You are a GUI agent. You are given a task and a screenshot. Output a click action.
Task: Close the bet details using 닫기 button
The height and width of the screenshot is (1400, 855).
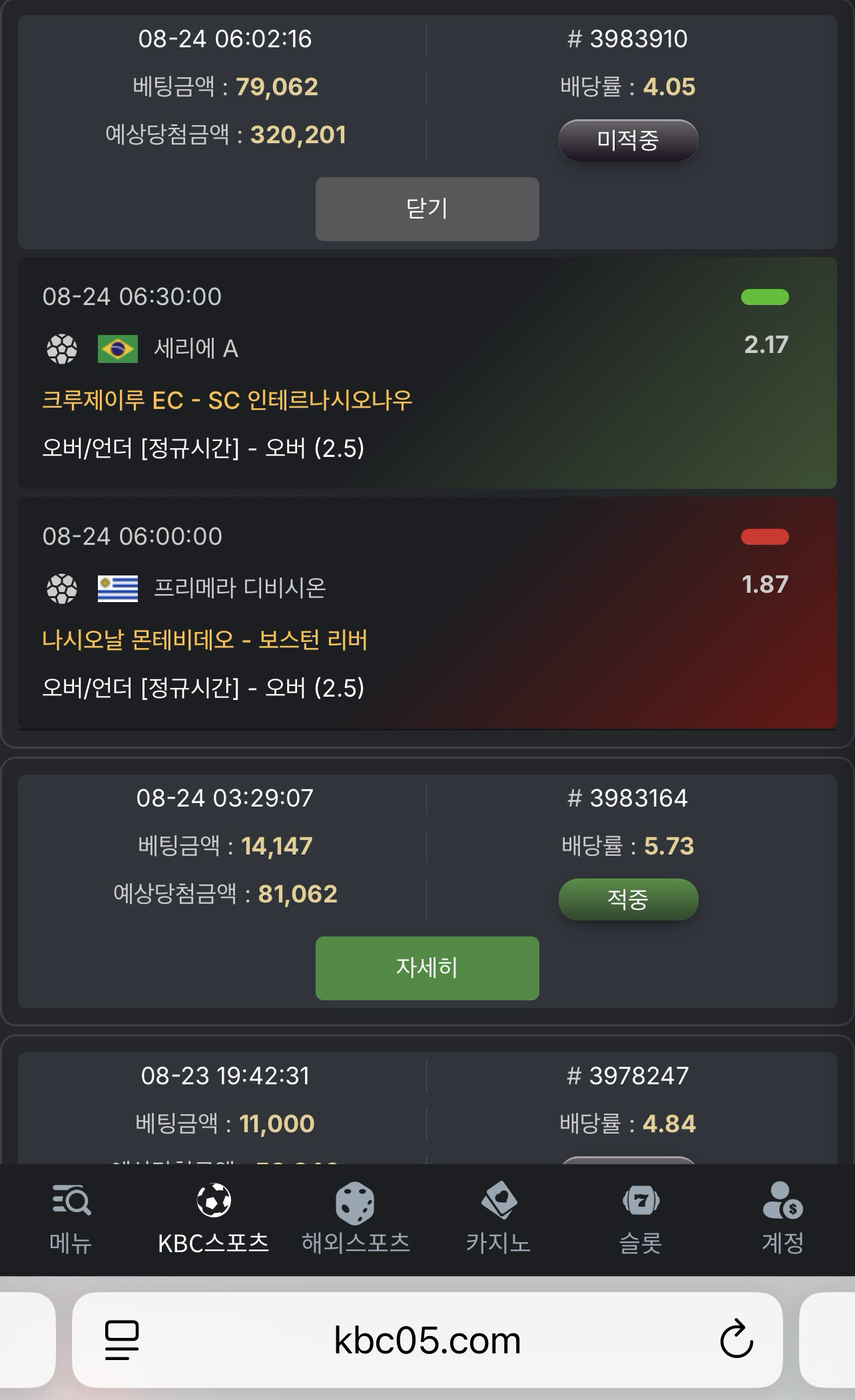click(x=427, y=209)
